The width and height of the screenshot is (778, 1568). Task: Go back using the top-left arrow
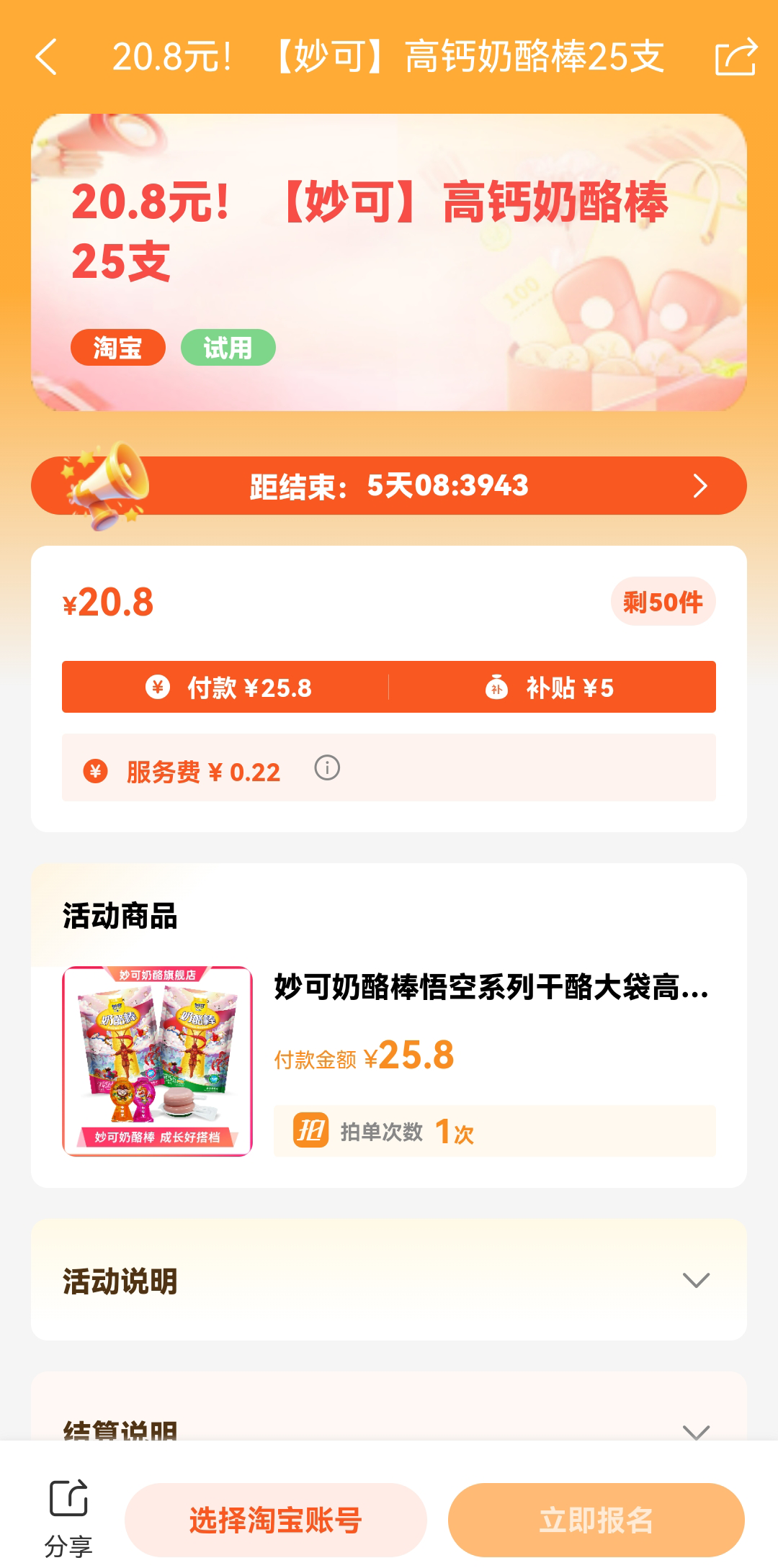(x=47, y=57)
